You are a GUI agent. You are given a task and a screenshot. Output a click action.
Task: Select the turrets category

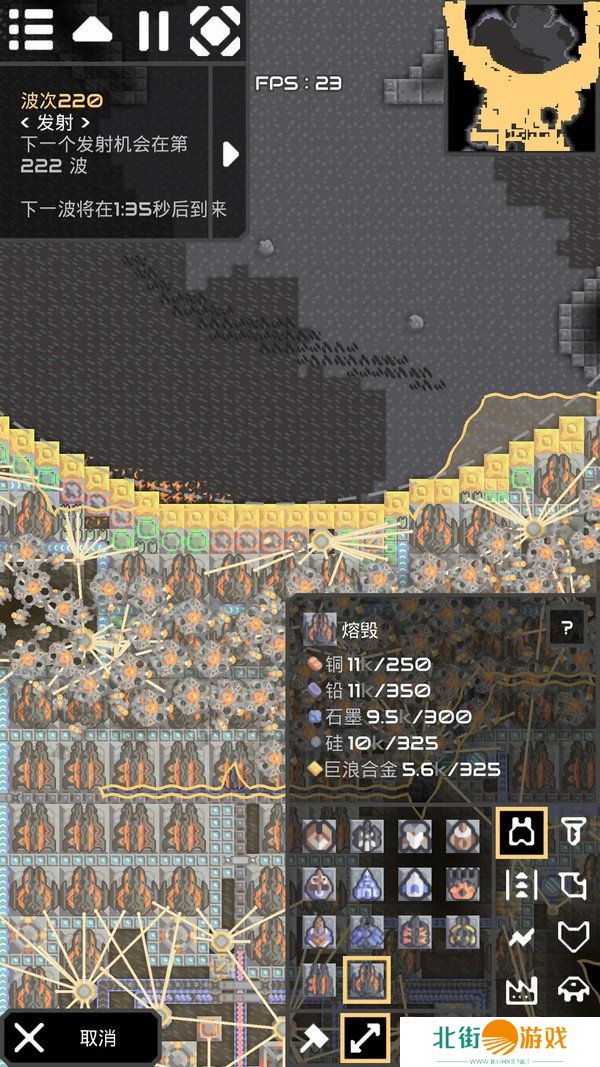(522, 832)
